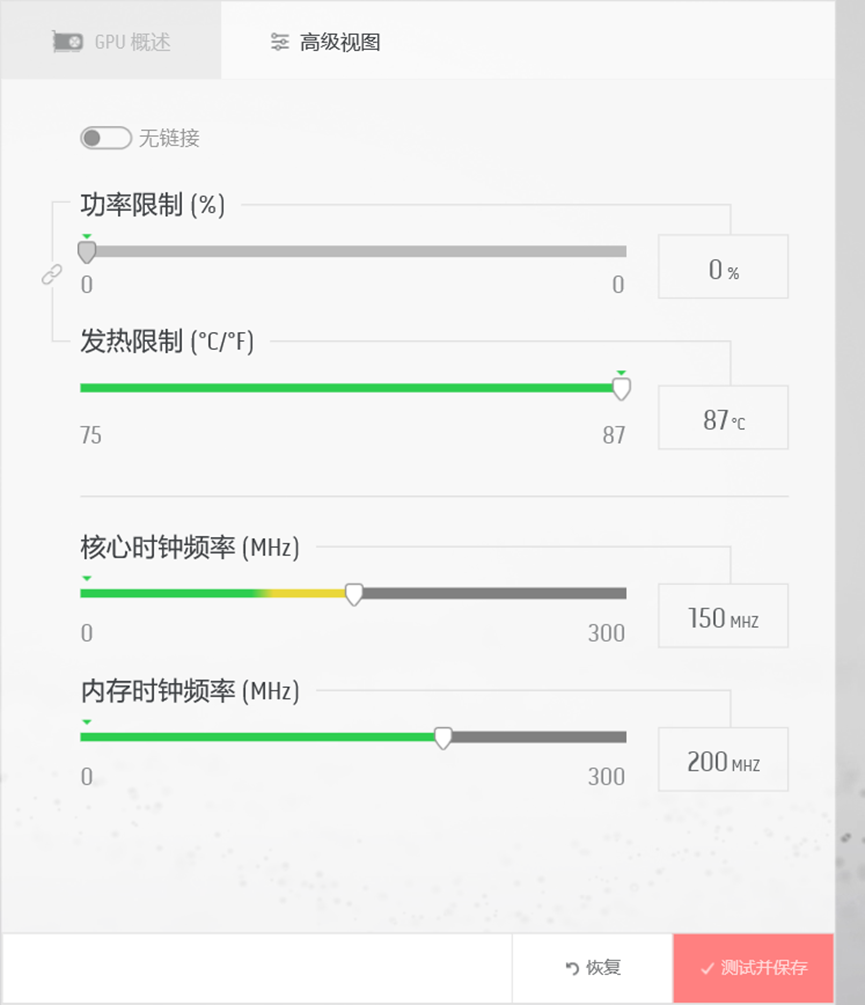Tap the 发热限制 slider track
The height and width of the screenshot is (1005, 865).
point(350,388)
